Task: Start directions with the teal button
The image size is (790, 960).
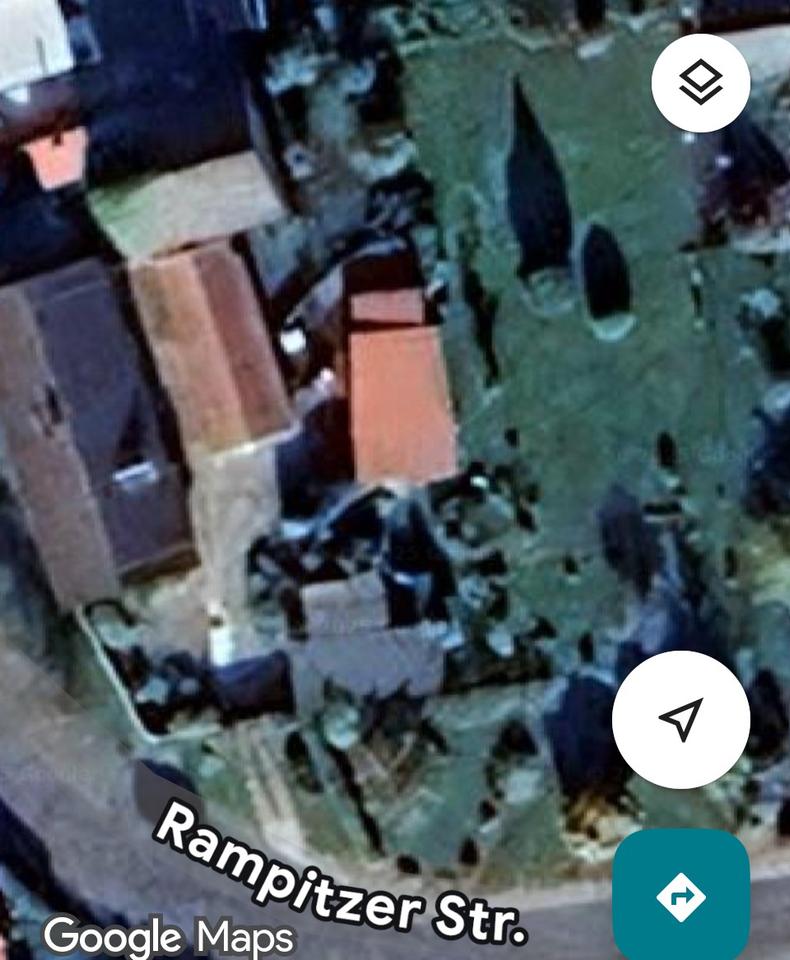Action: pyautogui.click(x=681, y=895)
